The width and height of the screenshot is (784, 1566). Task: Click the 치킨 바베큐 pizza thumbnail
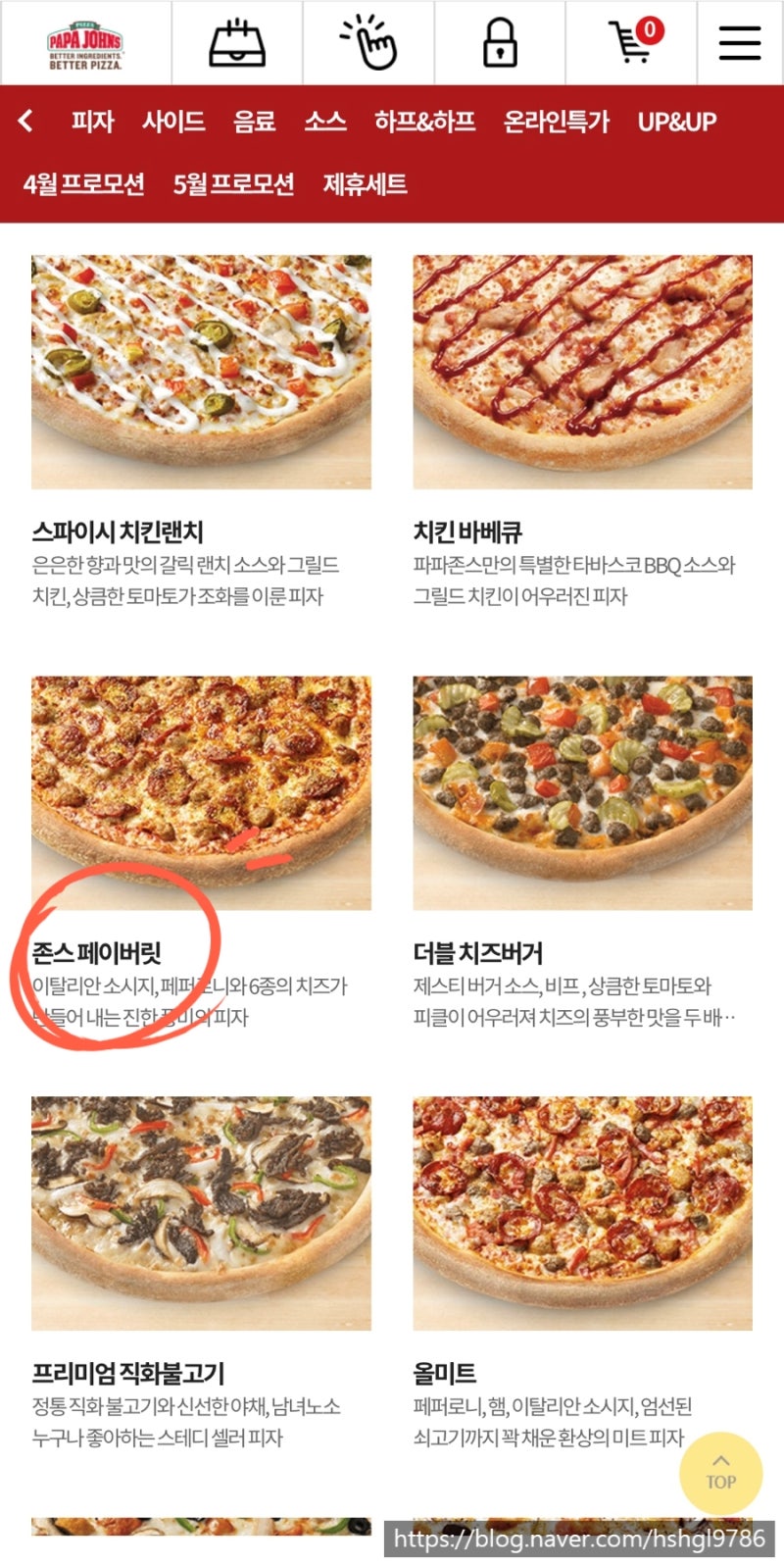pyautogui.click(x=582, y=373)
